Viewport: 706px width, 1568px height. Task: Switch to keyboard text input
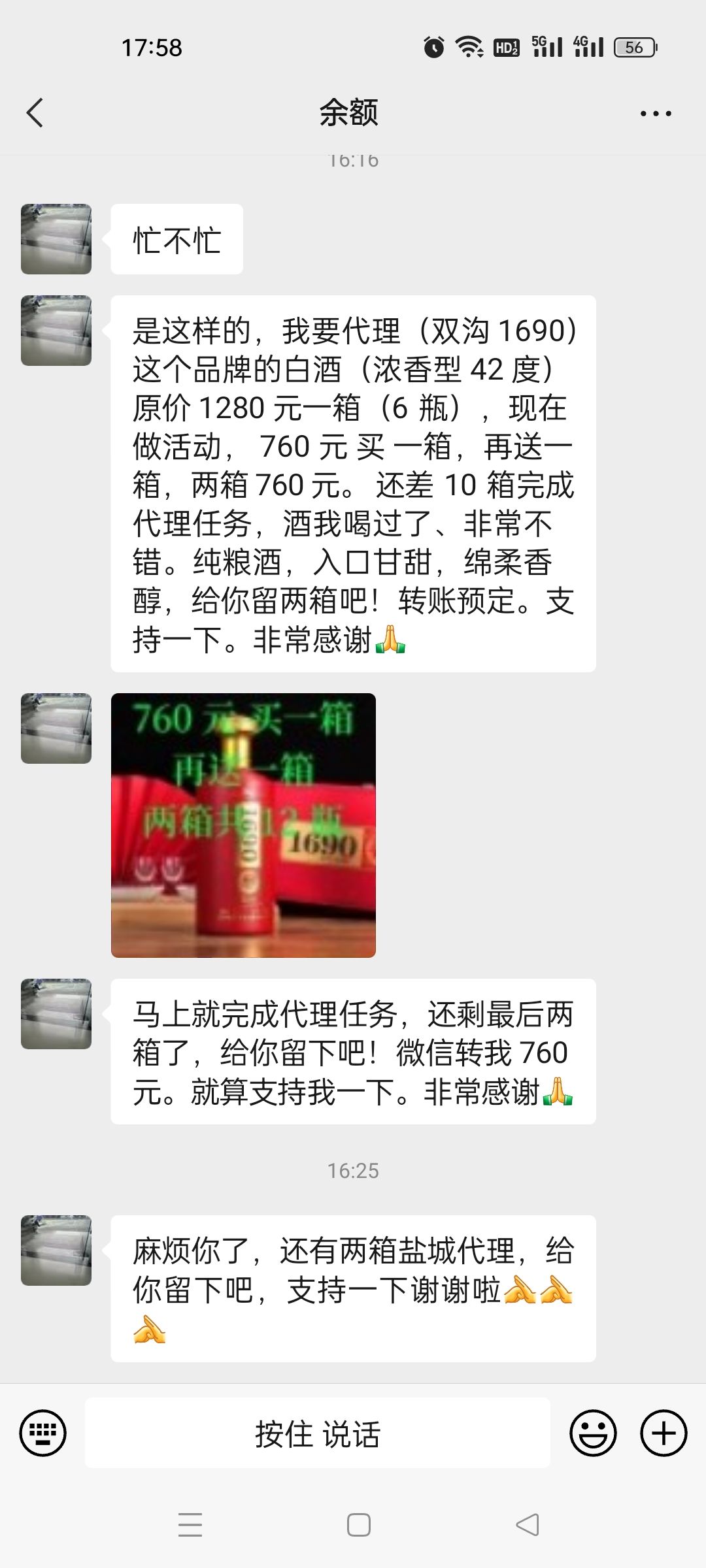(x=43, y=1433)
